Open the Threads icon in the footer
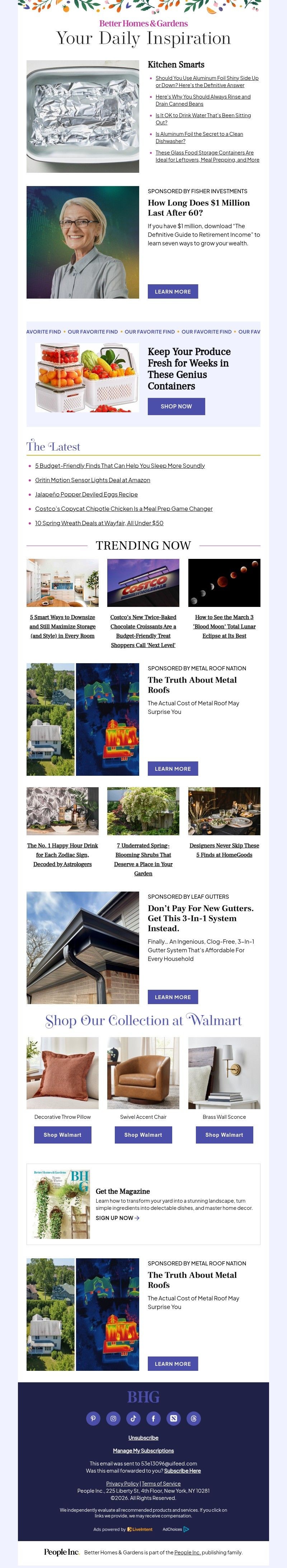The width and height of the screenshot is (287, 1568). coord(194,1418)
